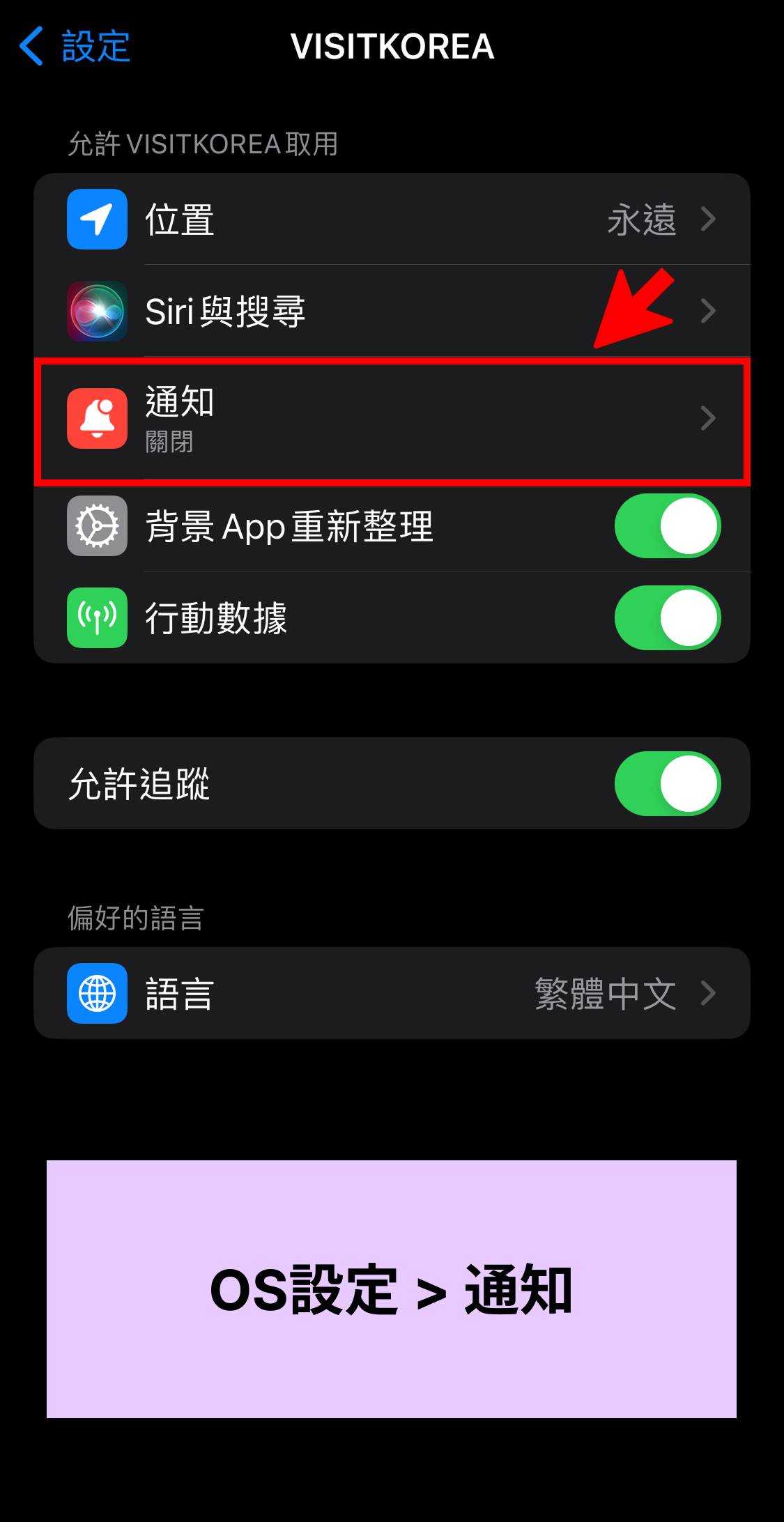Tap the gear icon beside 背景 App 重新整理
Screen dimensions: 784x1522
(96, 527)
